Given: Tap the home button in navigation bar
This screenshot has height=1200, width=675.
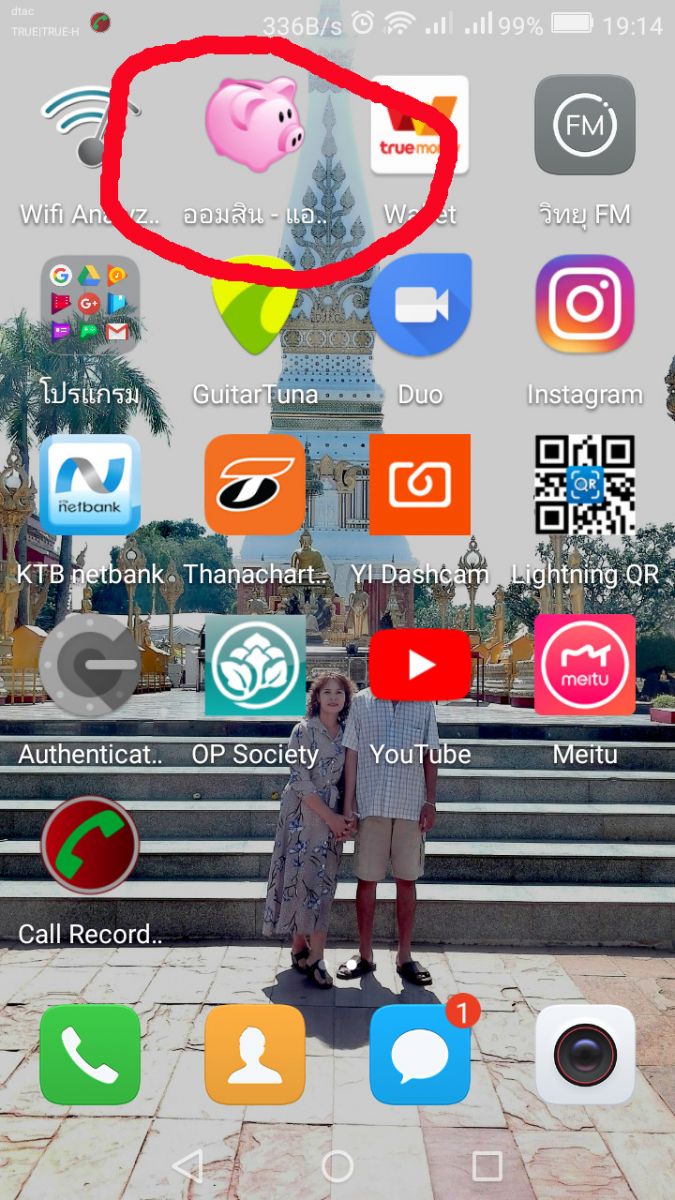Looking at the screenshot, I should tap(337, 1166).
